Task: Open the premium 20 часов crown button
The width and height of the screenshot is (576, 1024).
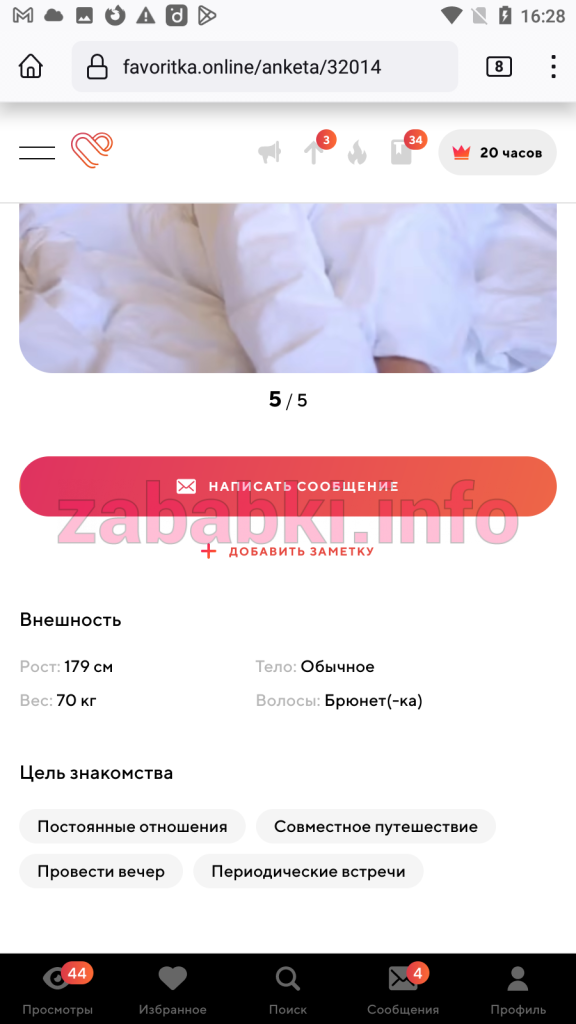Action: tap(497, 152)
